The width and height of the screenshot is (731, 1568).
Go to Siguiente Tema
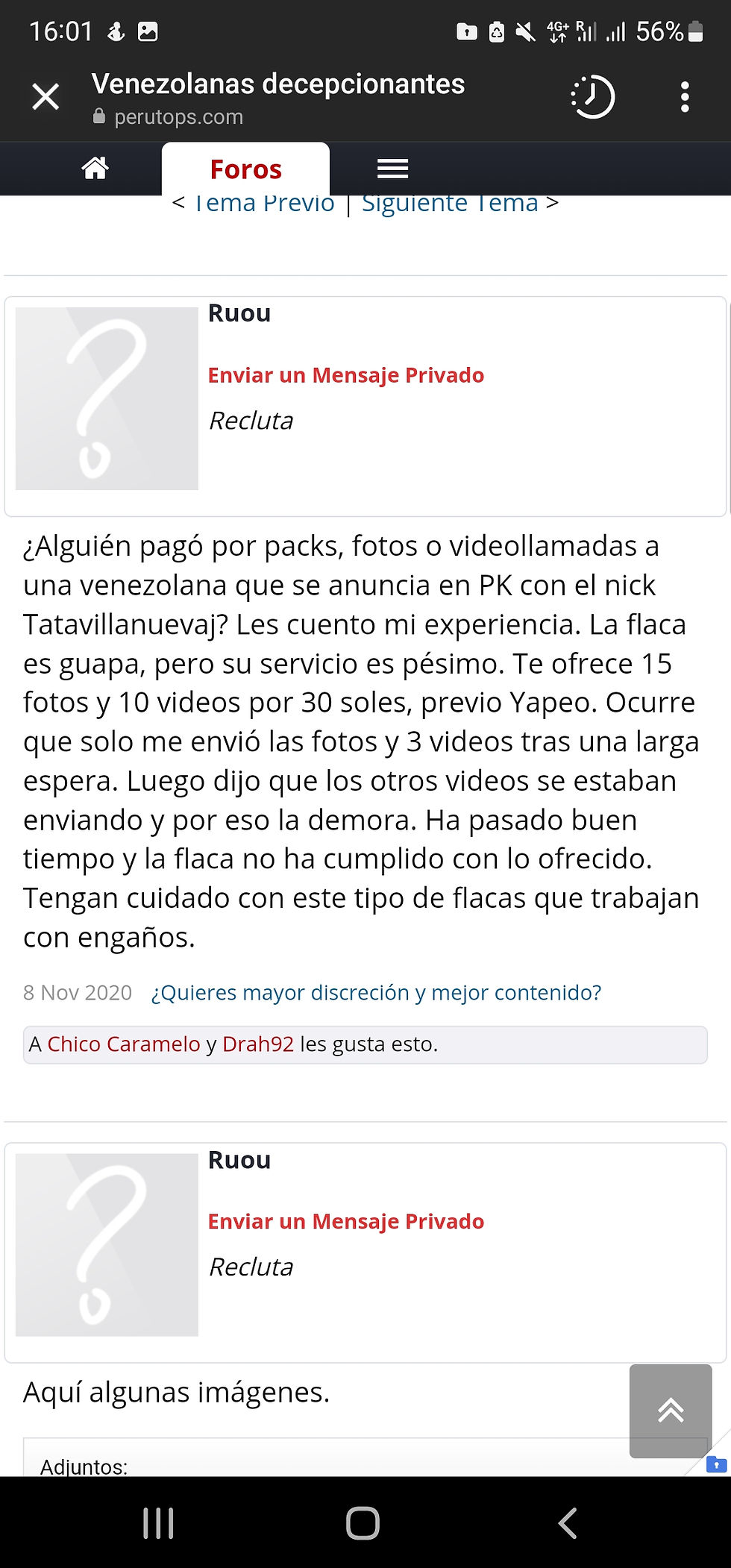pyautogui.click(x=450, y=204)
